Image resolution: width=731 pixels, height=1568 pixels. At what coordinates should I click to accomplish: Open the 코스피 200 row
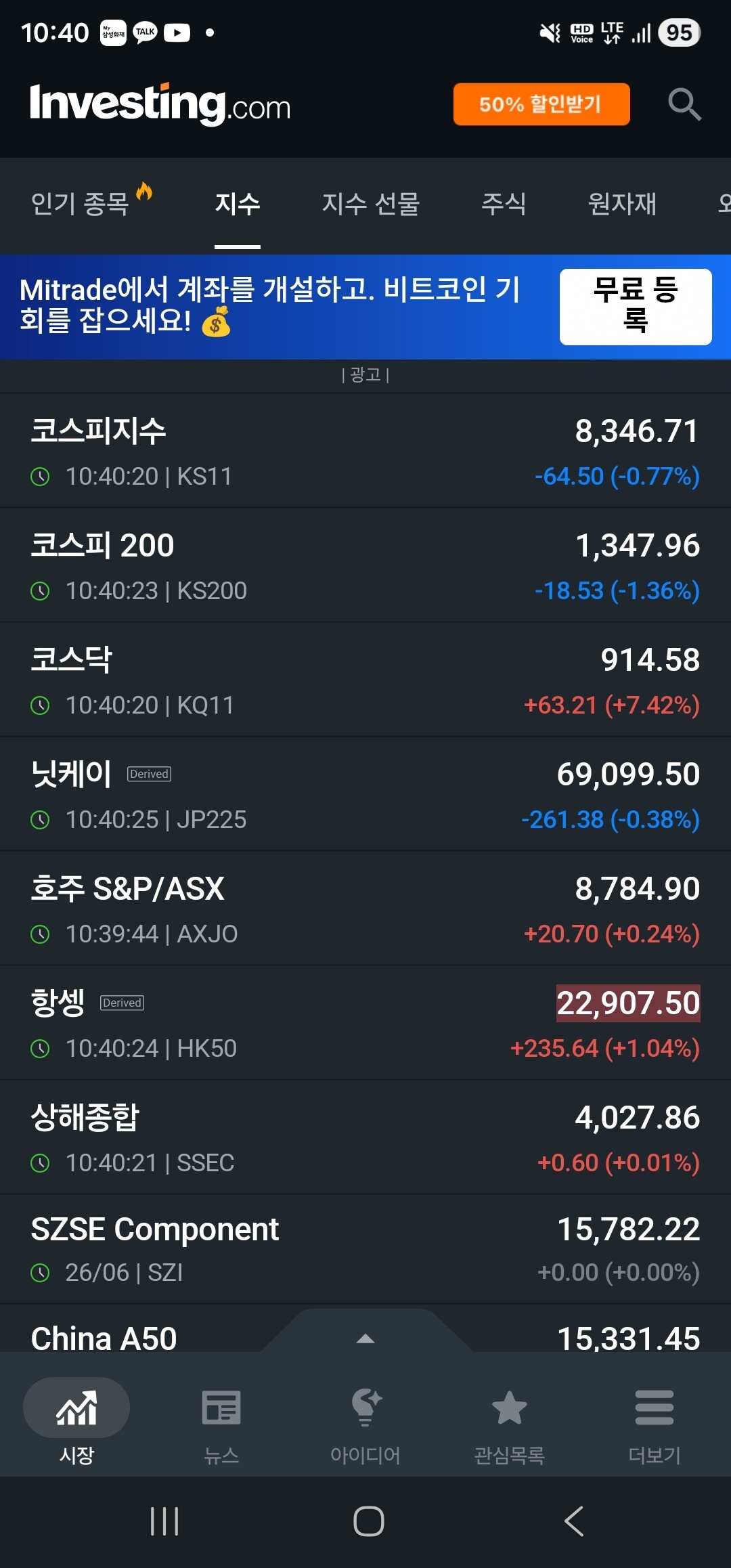coord(365,565)
